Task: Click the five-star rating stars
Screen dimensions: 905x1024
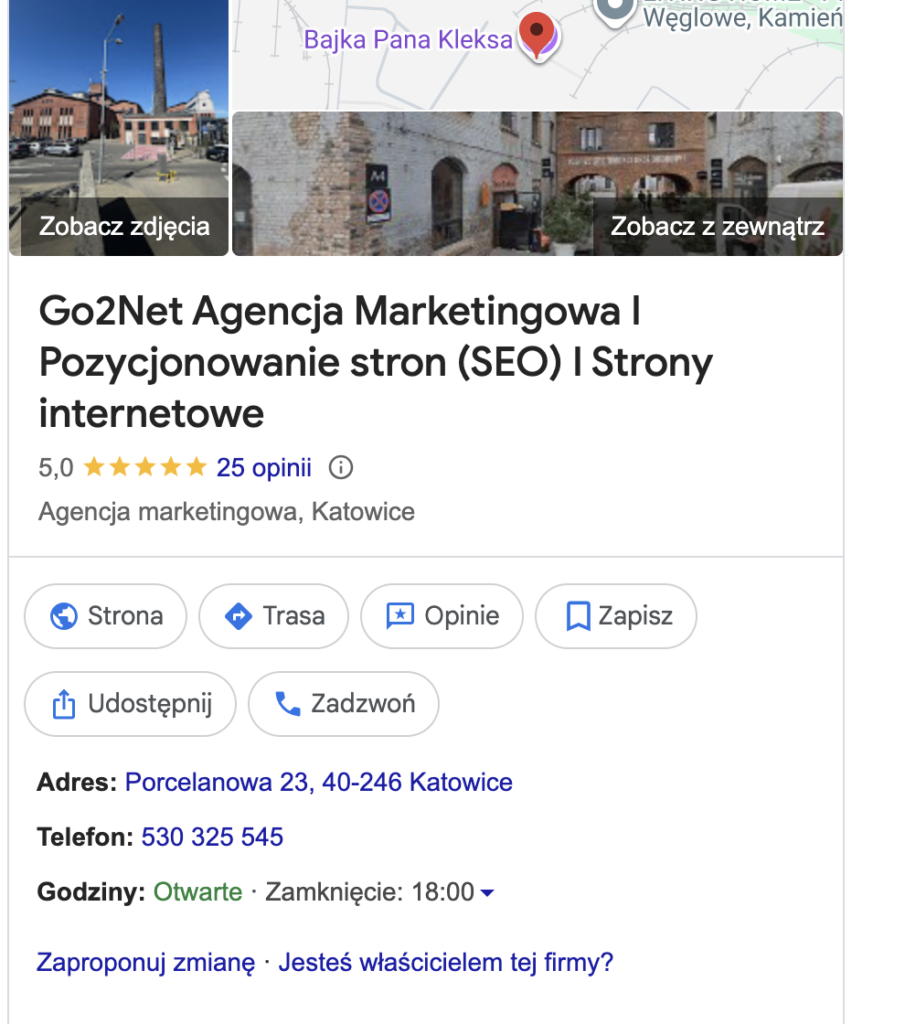Action: click(145, 466)
